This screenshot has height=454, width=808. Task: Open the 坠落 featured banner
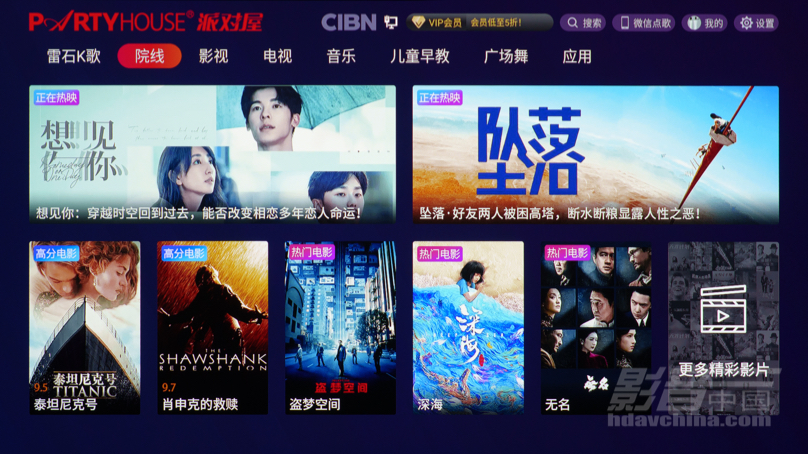595,154
